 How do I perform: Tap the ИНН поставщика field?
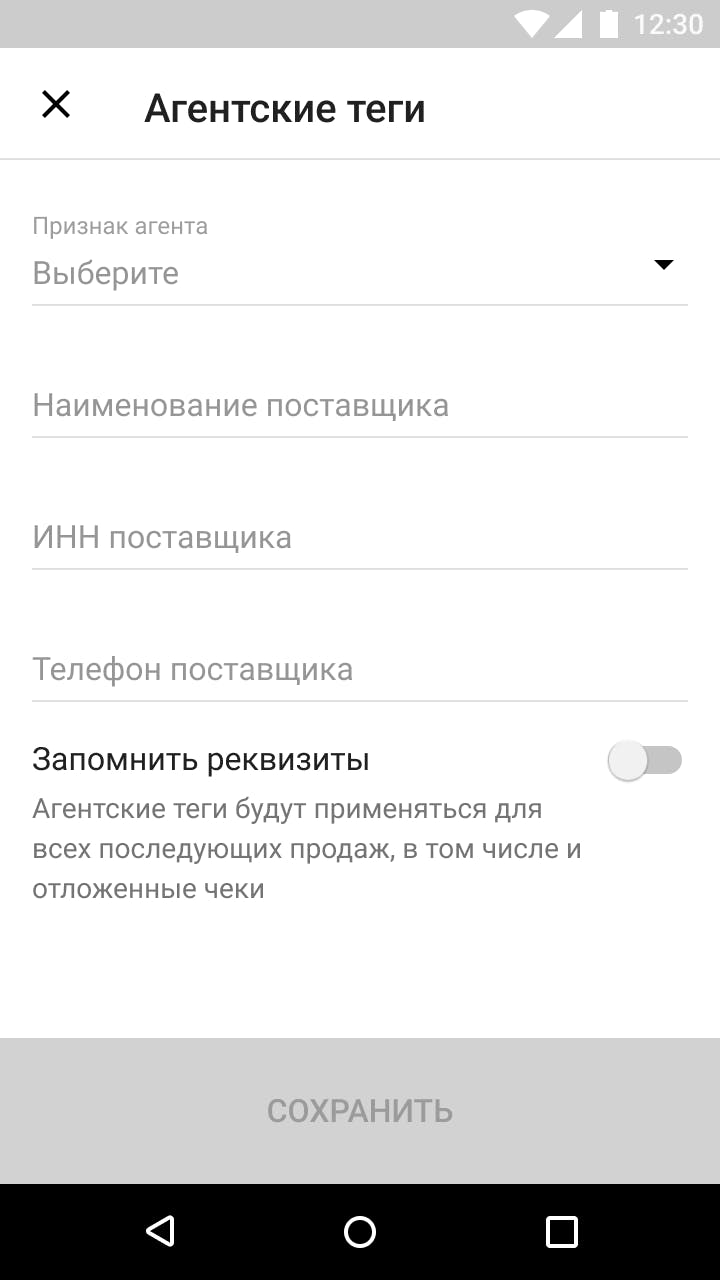360,538
